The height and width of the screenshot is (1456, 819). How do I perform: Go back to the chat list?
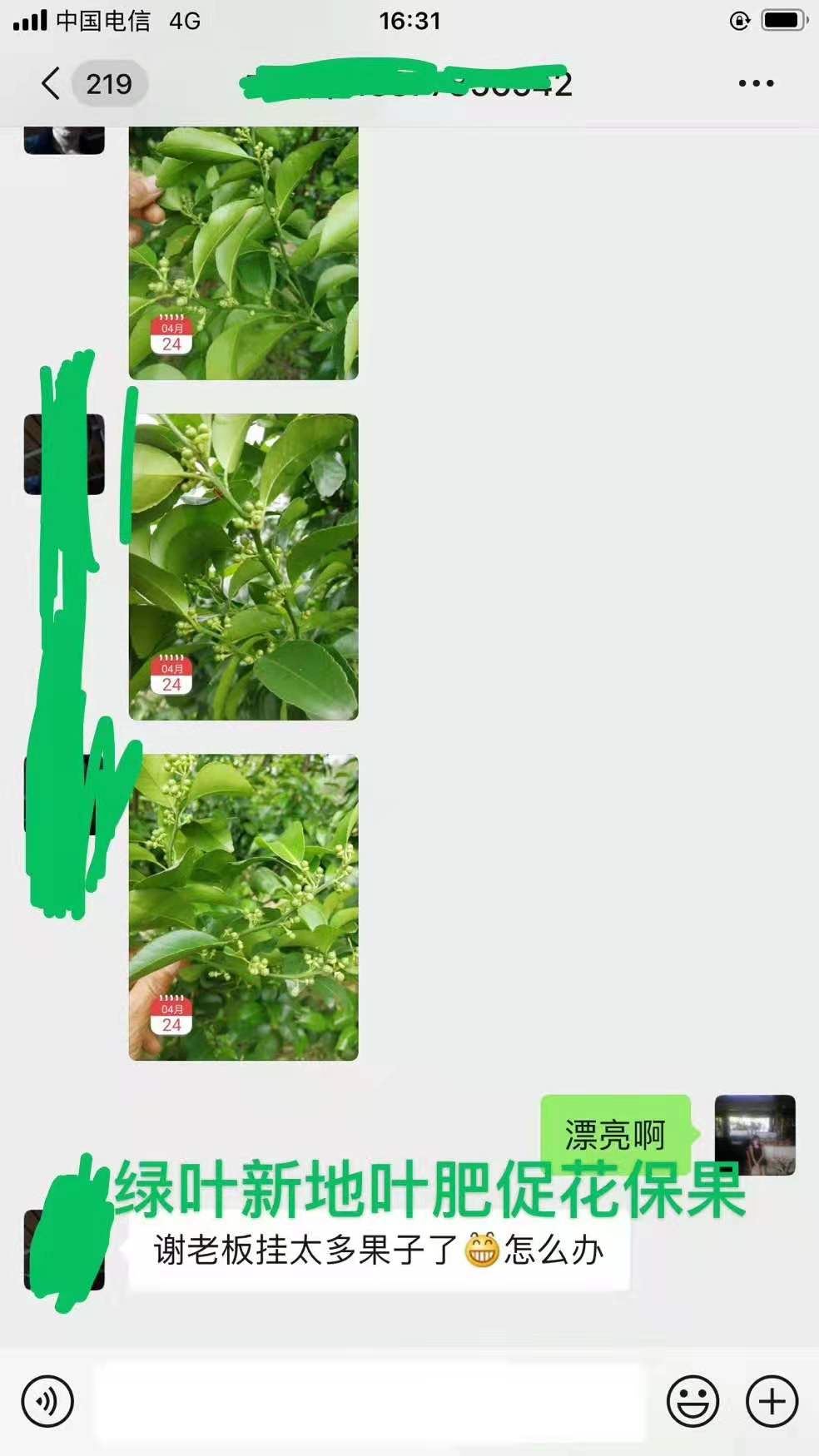pos(52,84)
